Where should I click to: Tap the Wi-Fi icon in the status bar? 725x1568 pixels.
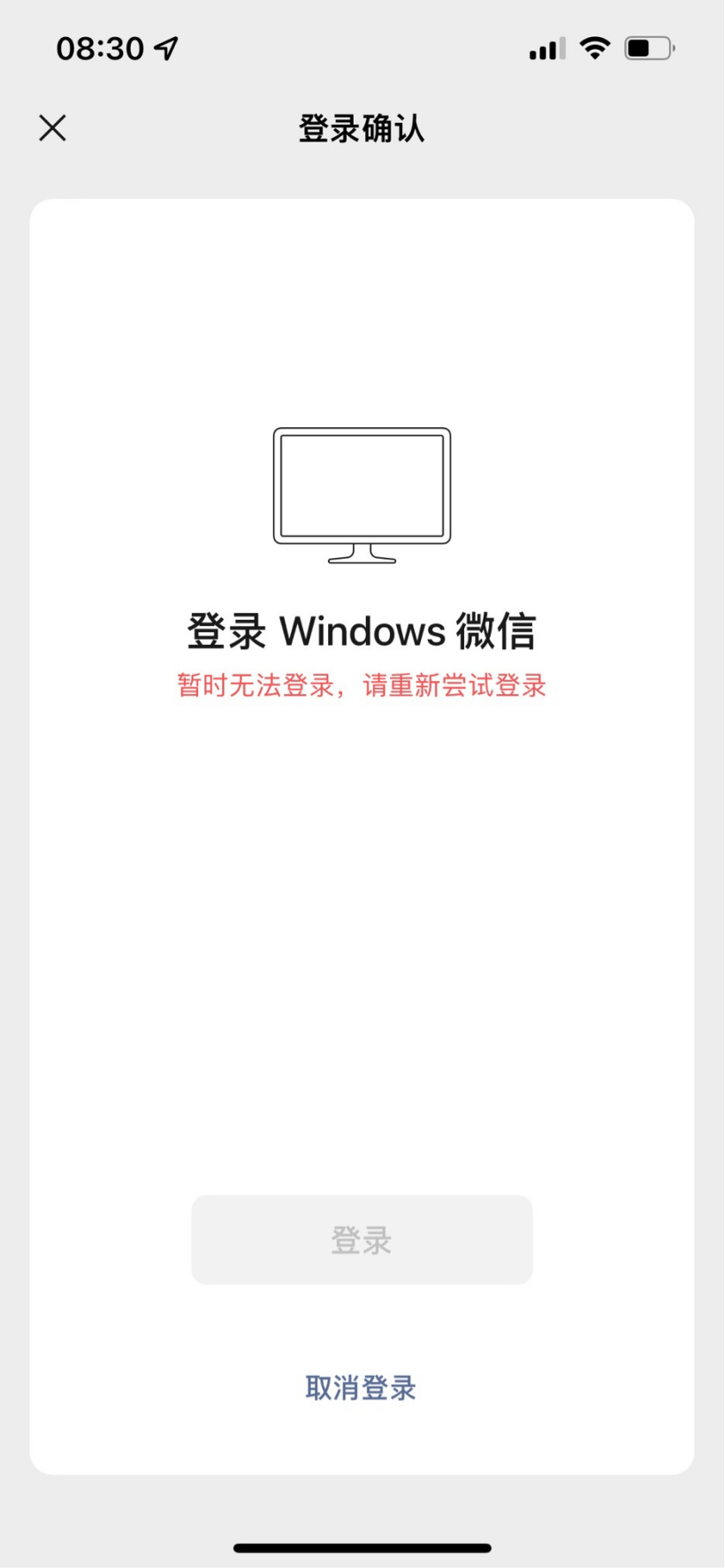(594, 48)
